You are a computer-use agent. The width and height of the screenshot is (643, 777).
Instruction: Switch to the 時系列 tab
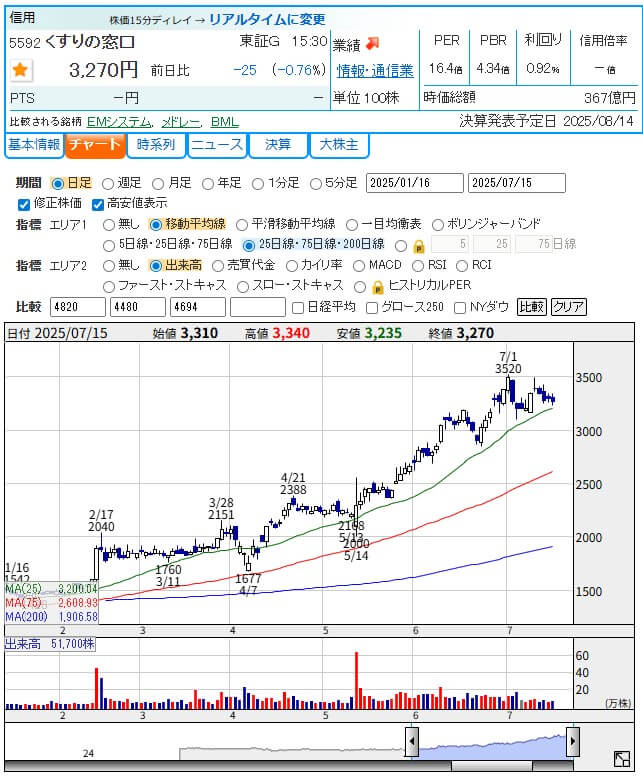(x=155, y=145)
